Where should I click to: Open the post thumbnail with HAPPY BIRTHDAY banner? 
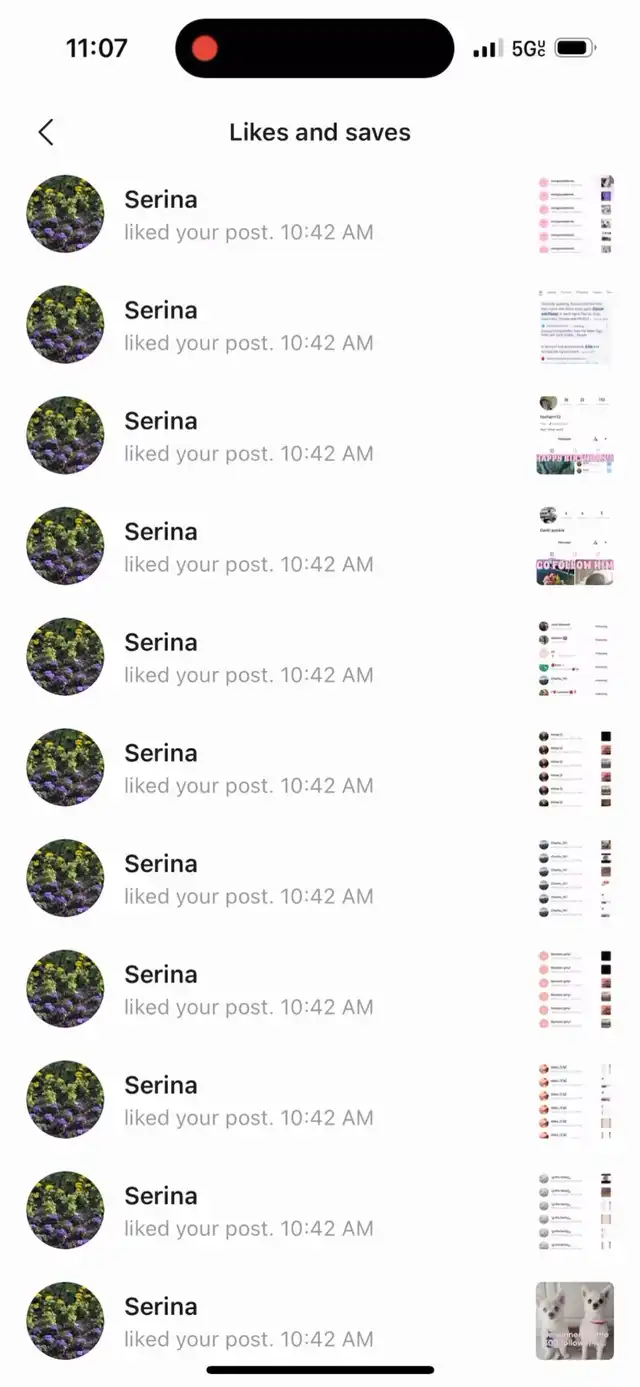pyautogui.click(x=575, y=435)
